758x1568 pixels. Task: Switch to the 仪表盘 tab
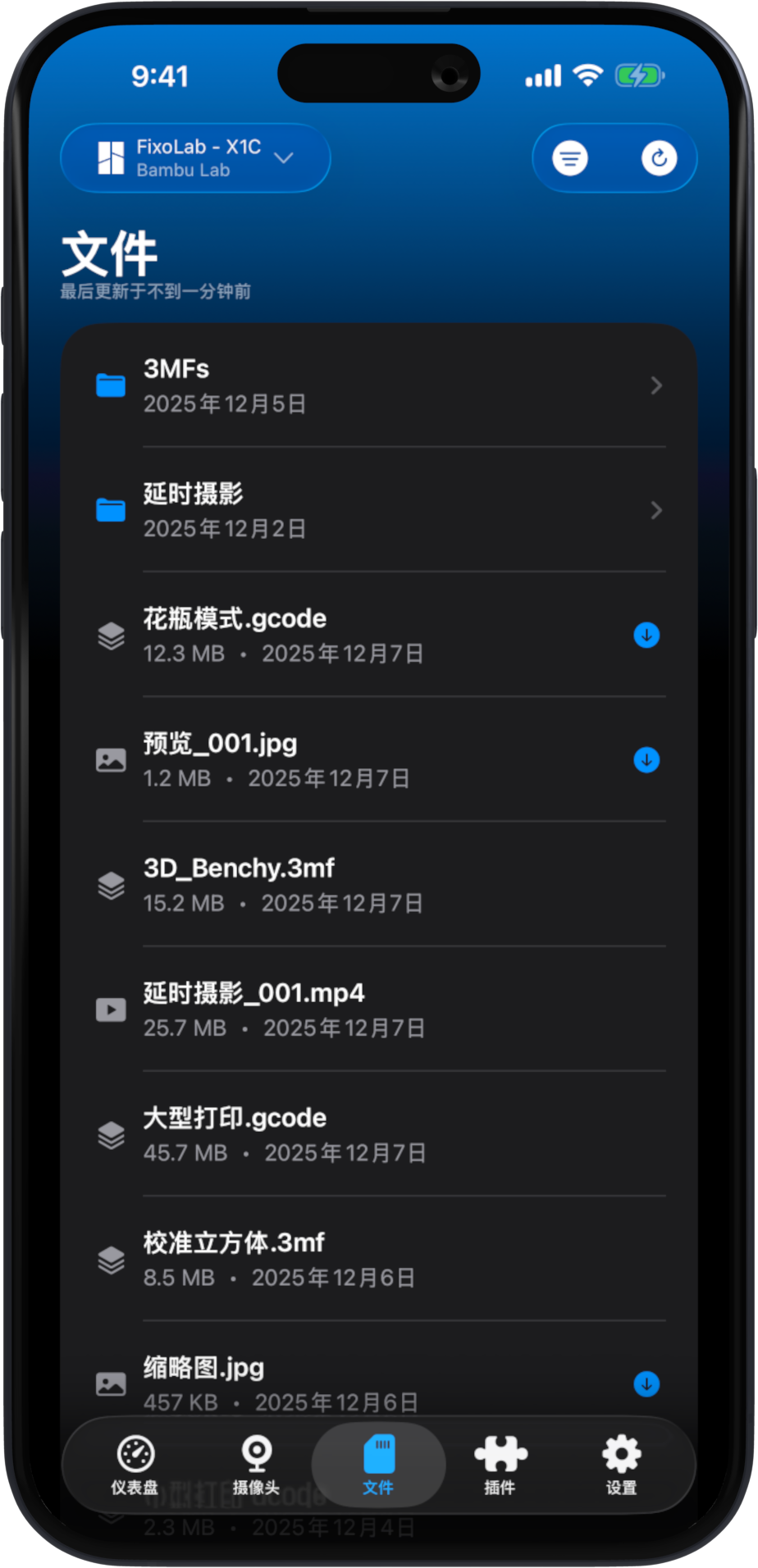coord(135,1465)
